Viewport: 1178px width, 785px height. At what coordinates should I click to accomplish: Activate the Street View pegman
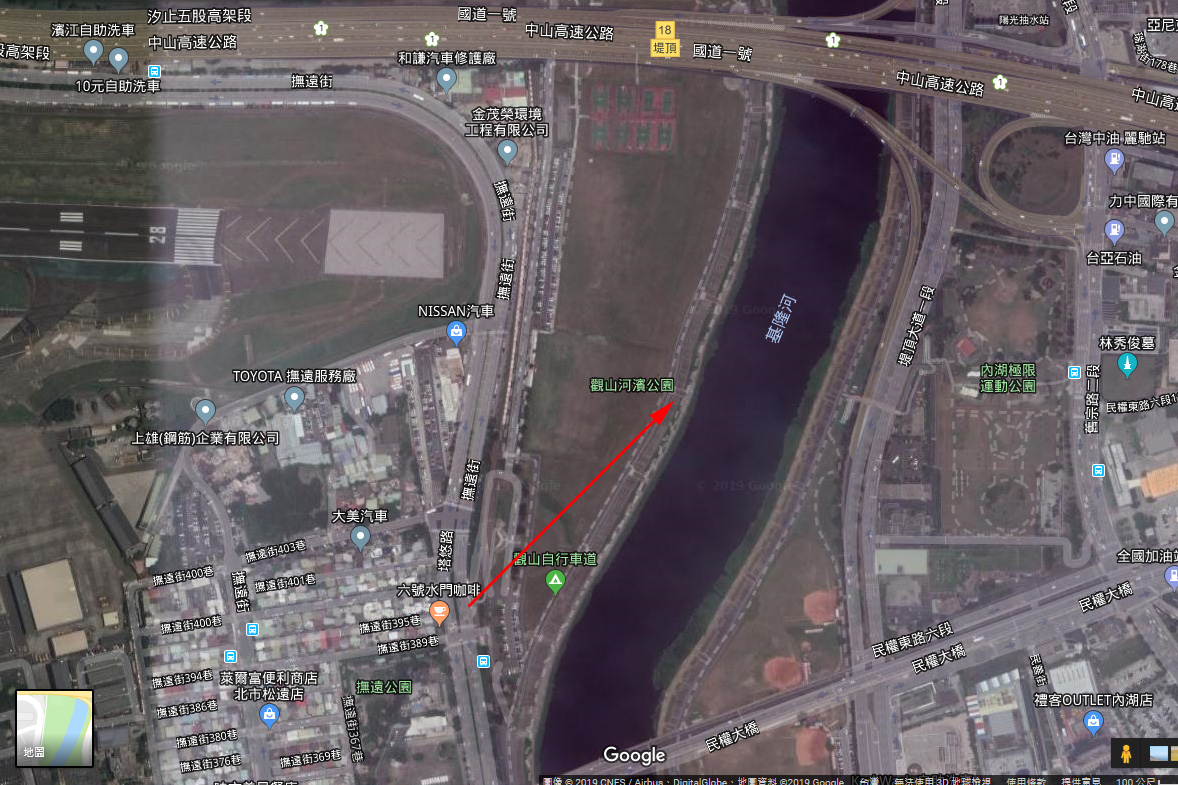(1125, 753)
